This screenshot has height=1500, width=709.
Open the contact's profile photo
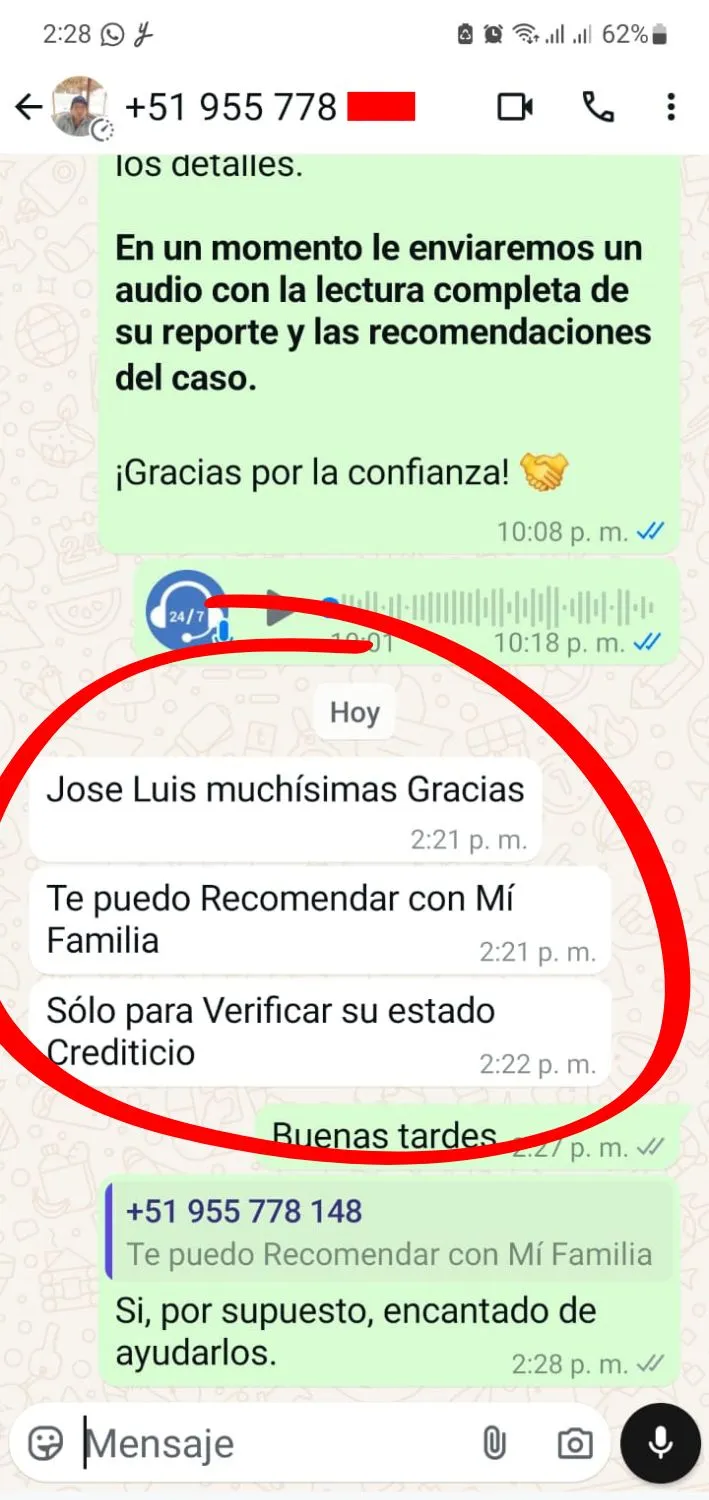pos(80,107)
